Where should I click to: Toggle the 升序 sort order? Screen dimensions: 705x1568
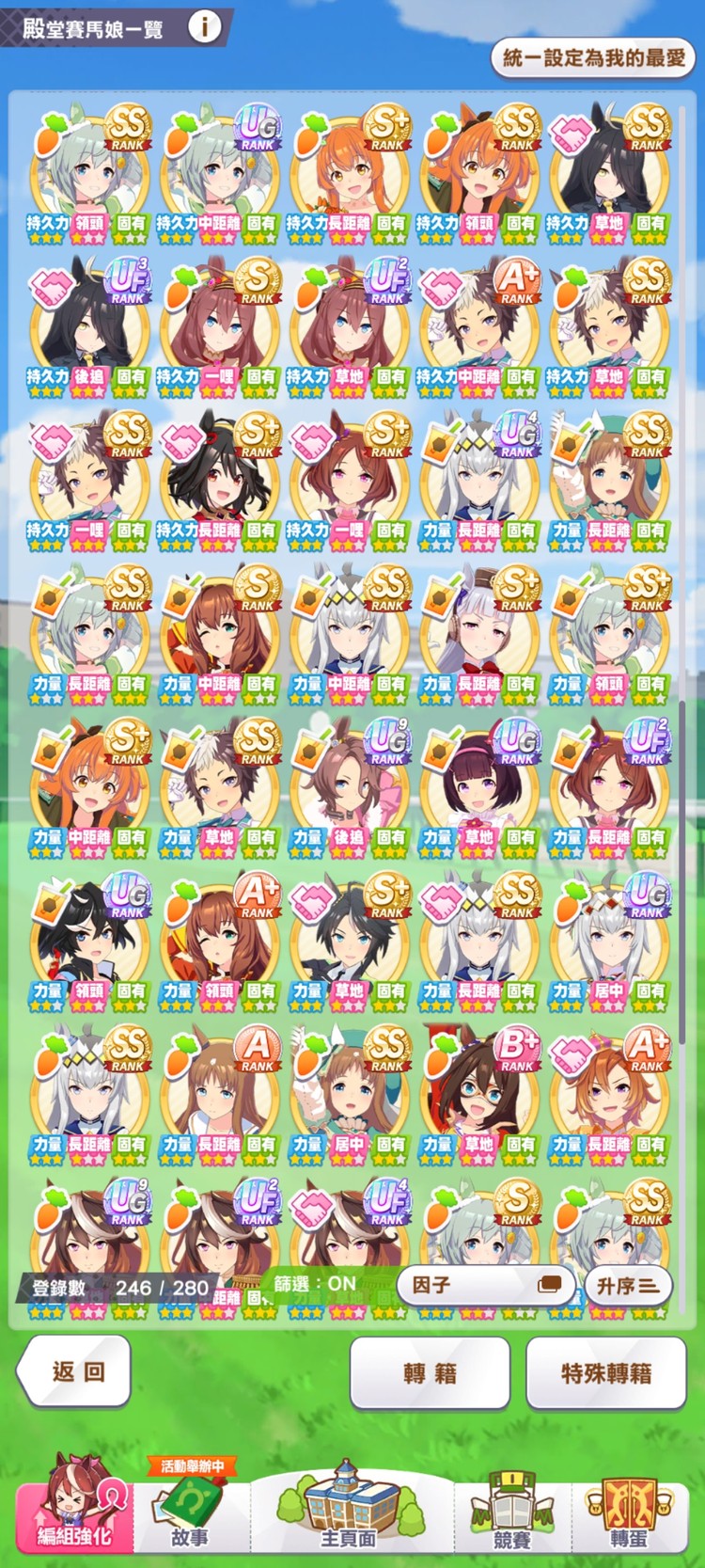pos(627,1284)
